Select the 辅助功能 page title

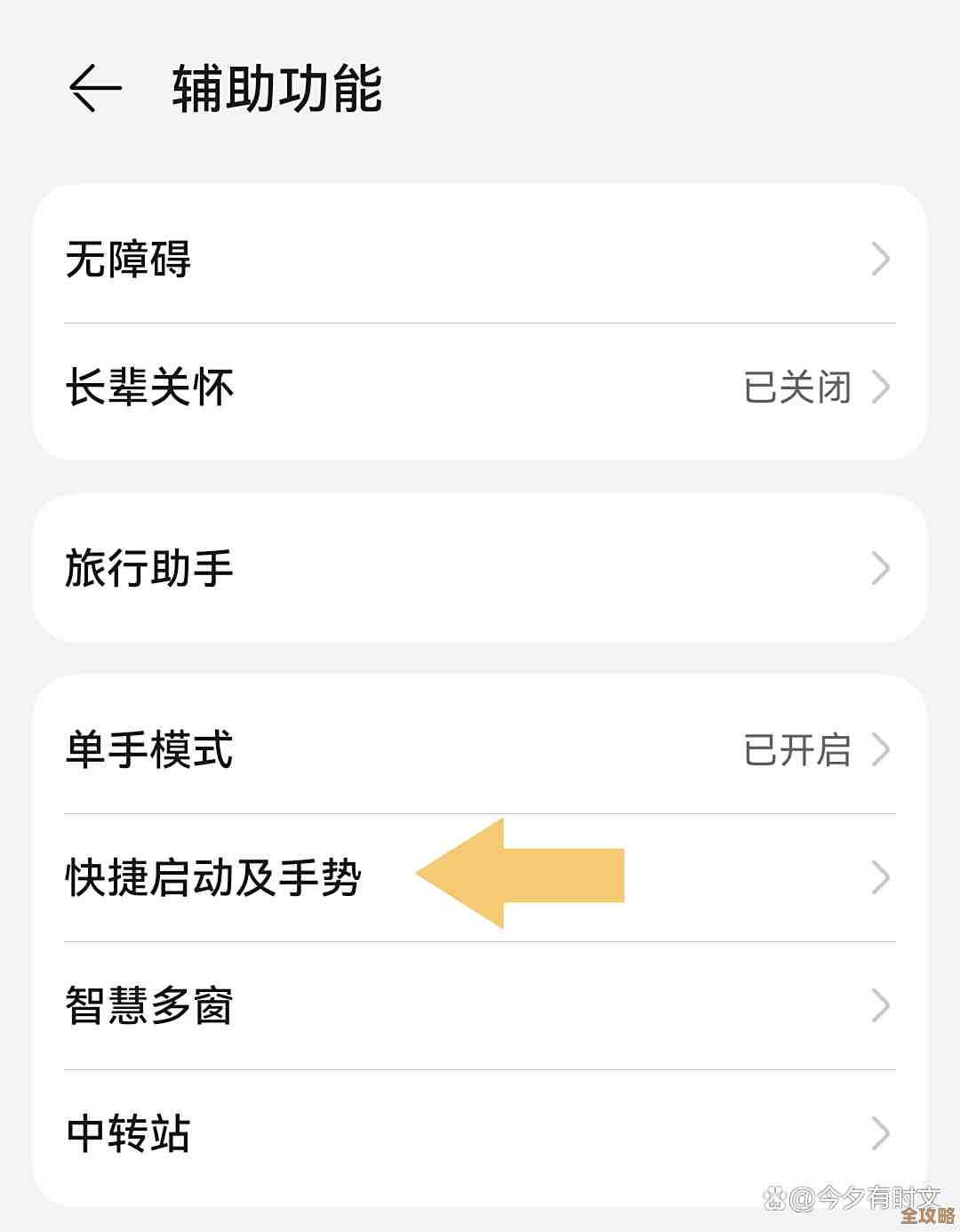[276, 86]
